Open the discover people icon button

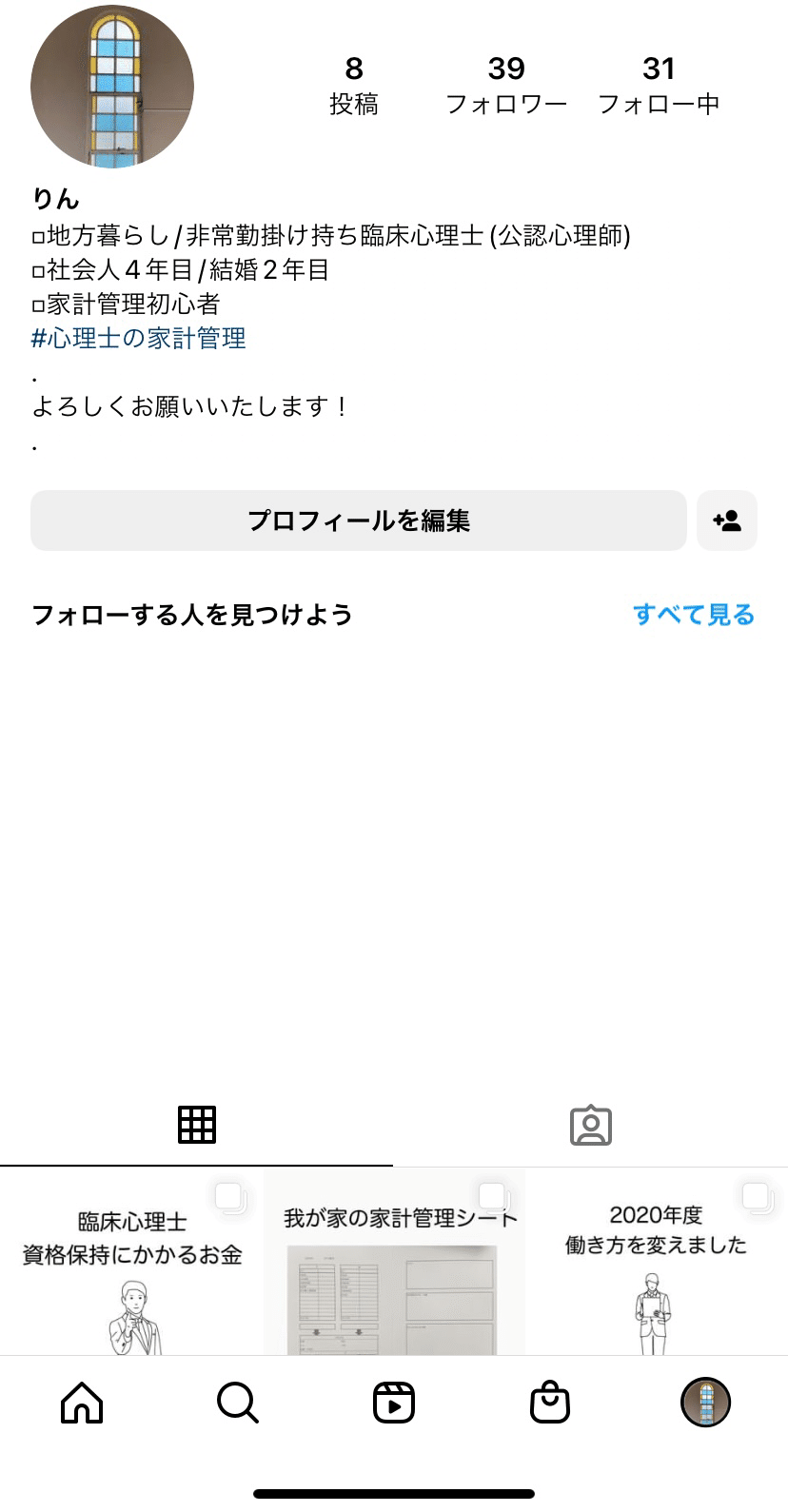click(727, 520)
